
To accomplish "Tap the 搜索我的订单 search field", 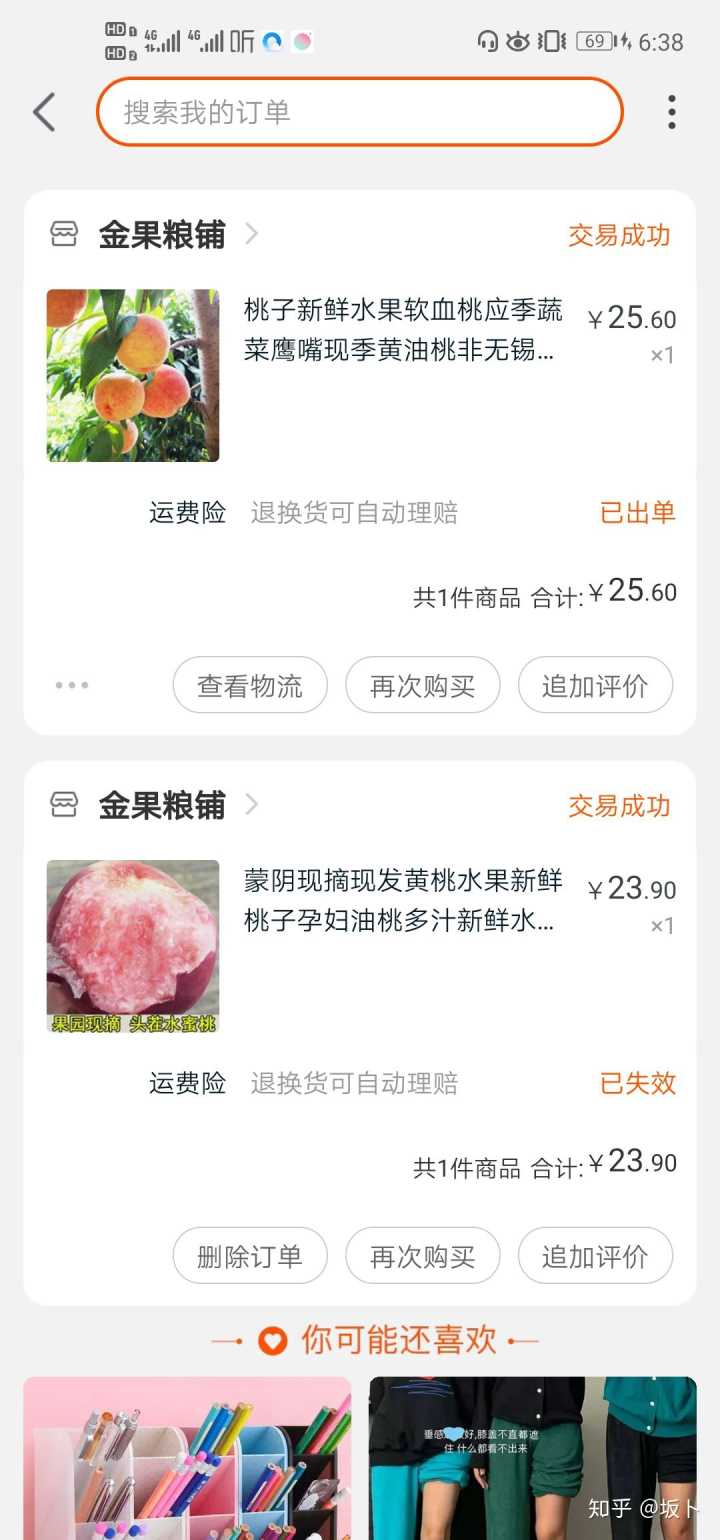I will [359, 112].
